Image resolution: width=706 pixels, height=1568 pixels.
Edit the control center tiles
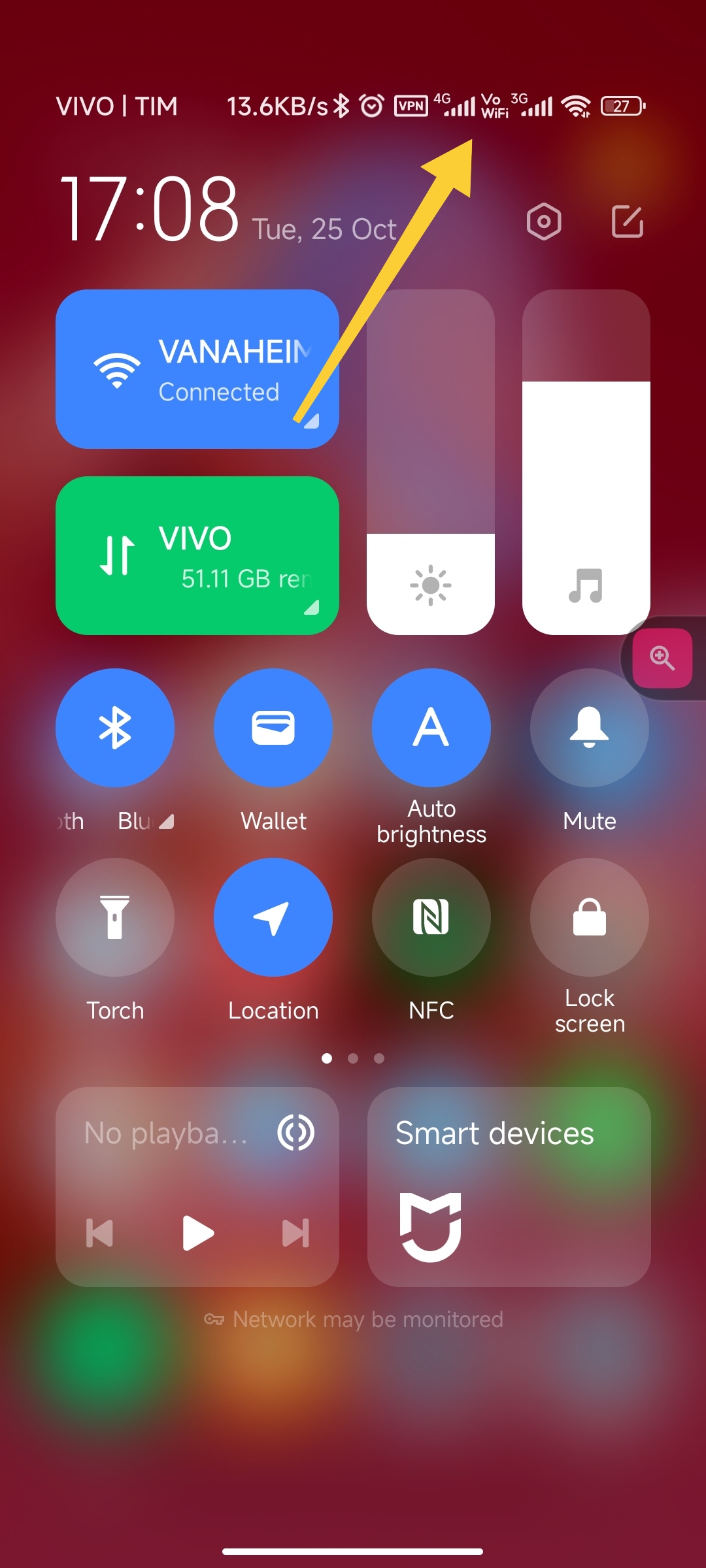tap(628, 221)
